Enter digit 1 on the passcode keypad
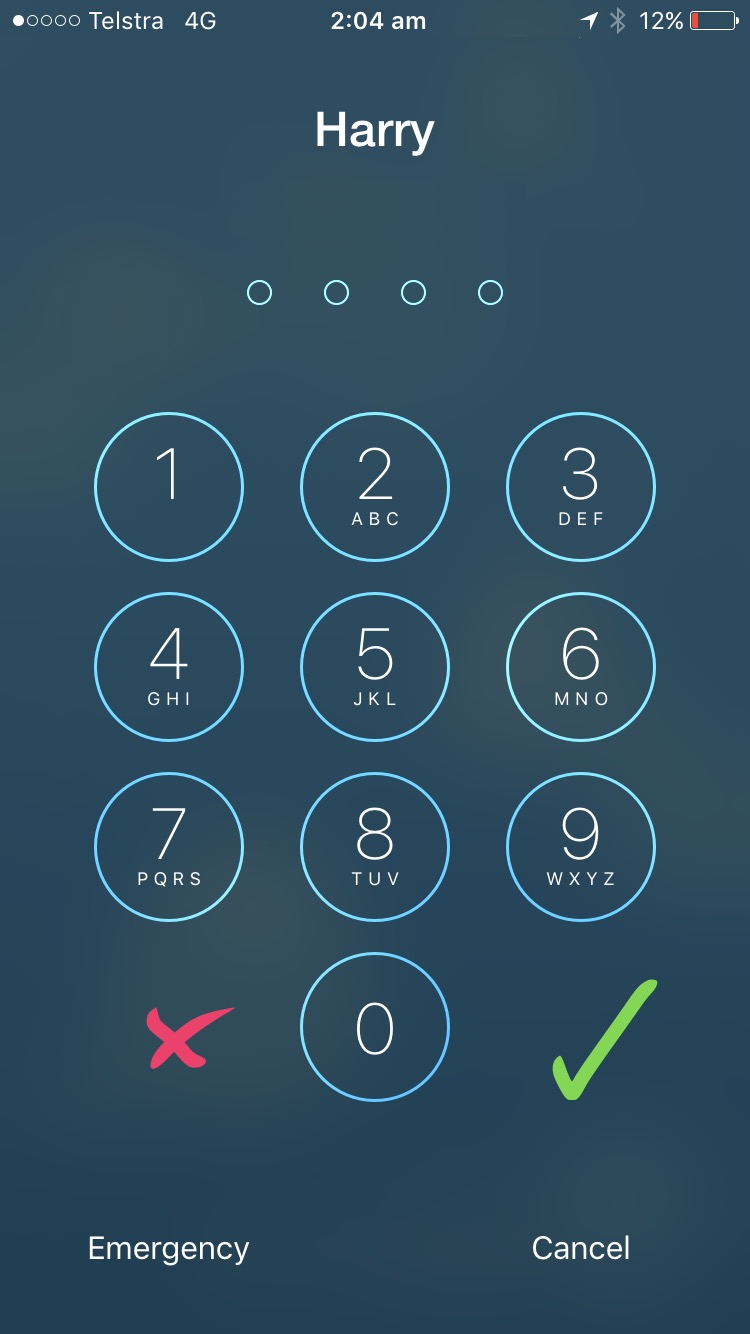Image resolution: width=750 pixels, height=1334 pixels. point(169,487)
